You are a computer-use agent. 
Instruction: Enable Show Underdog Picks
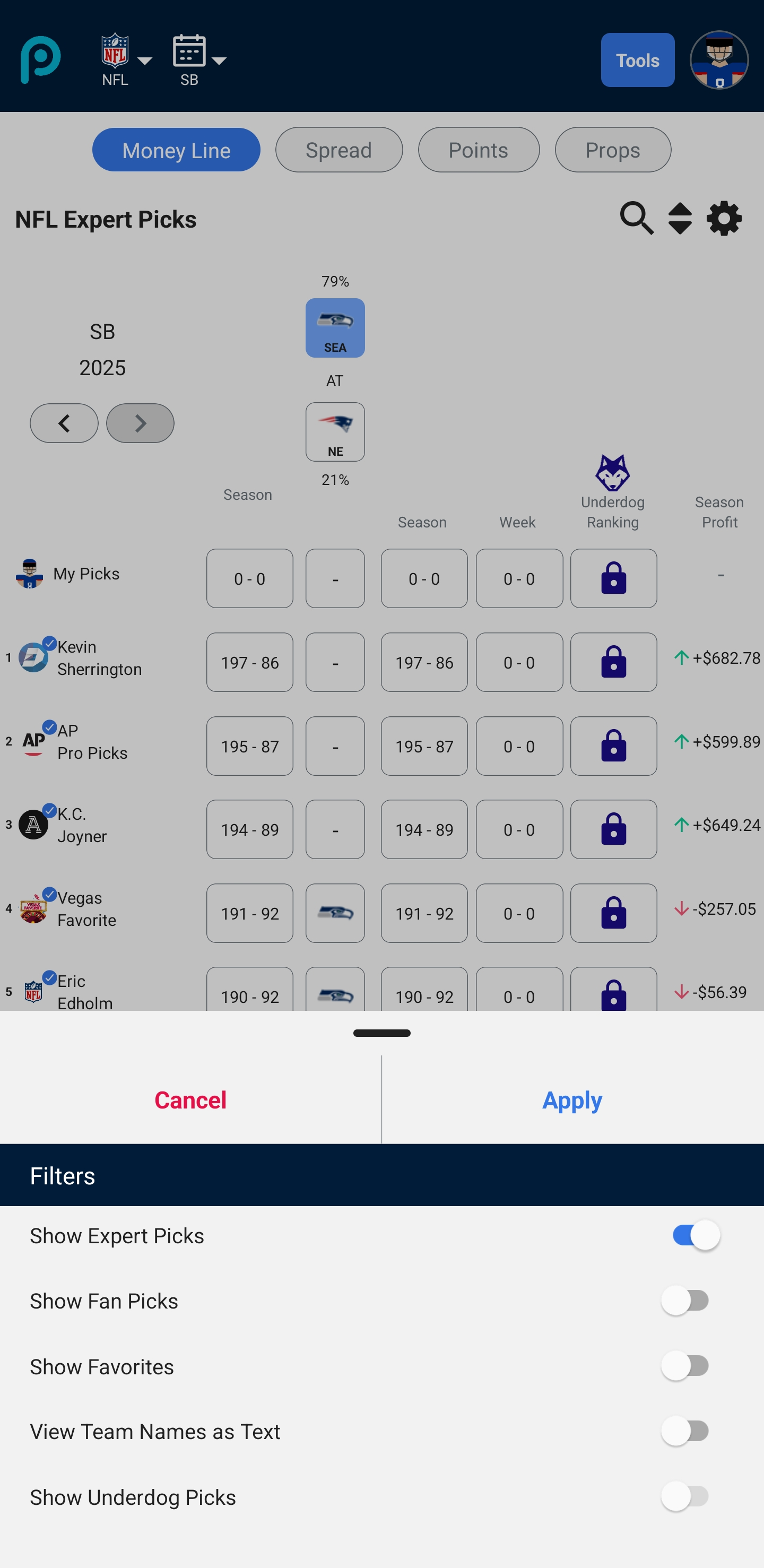tap(685, 1496)
